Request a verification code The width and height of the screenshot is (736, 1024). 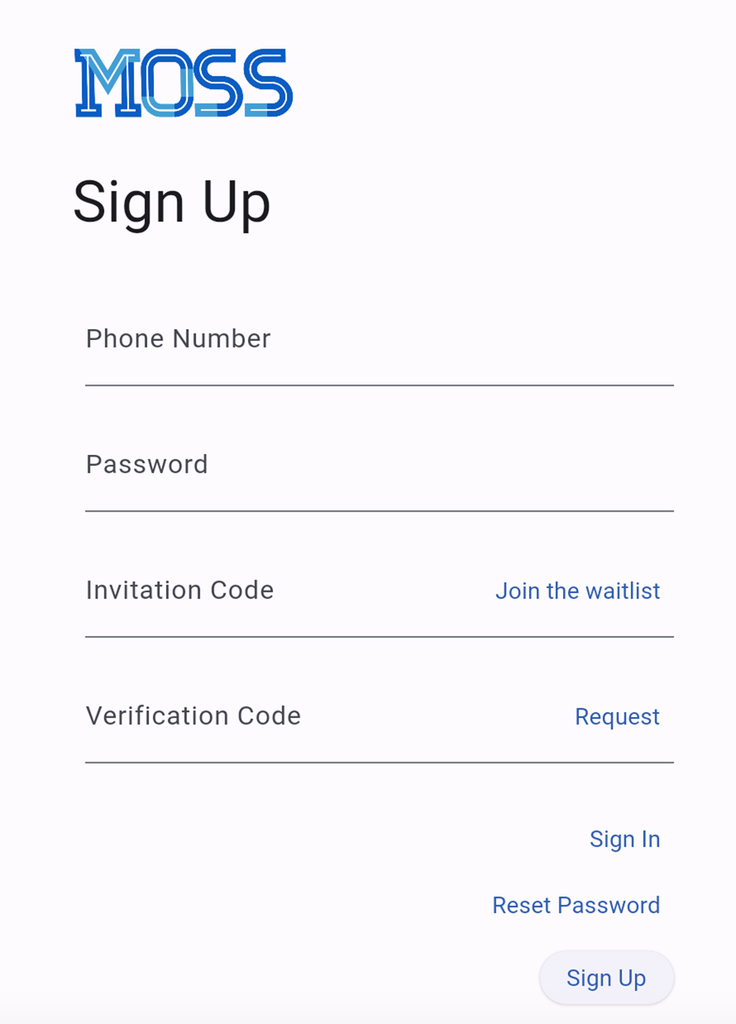point(617,717)
